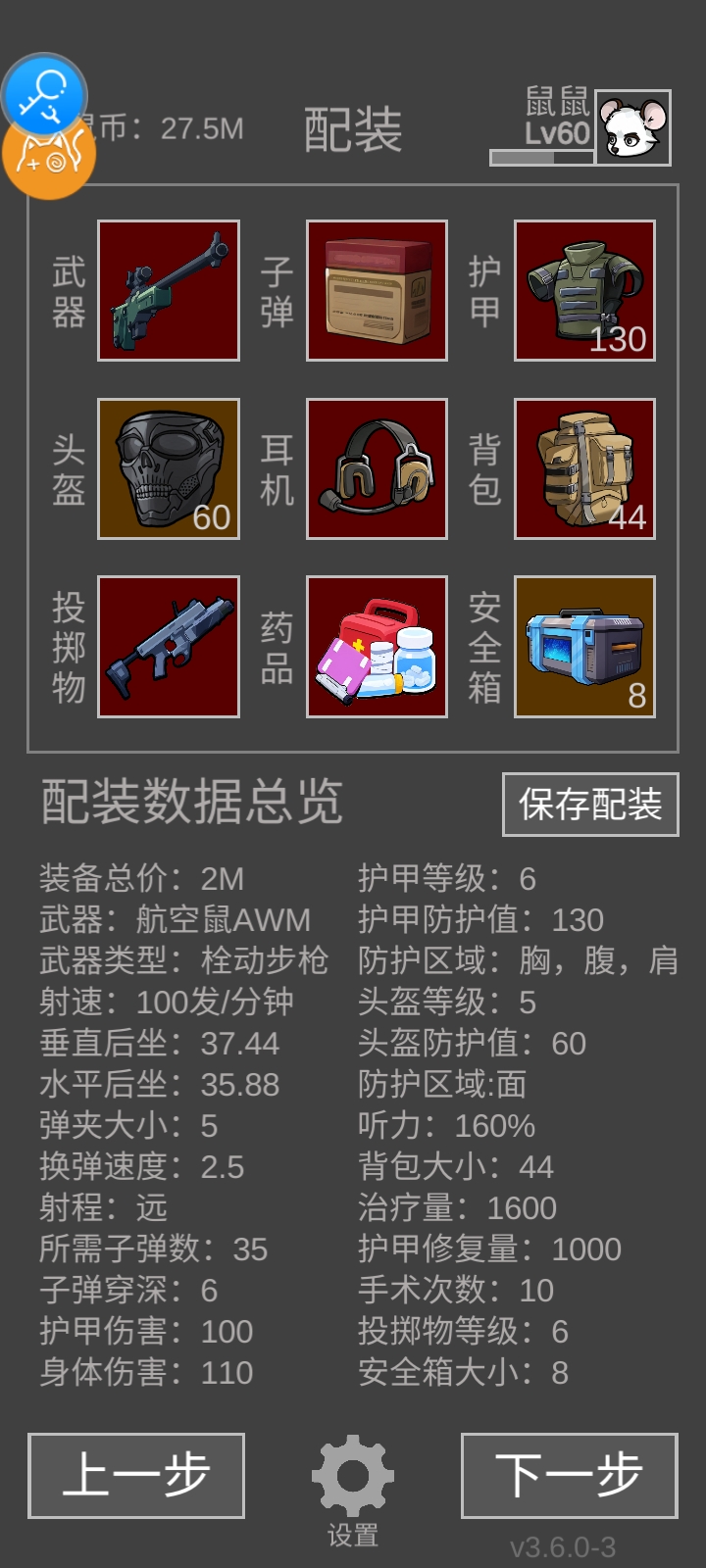Open the 耳机 headset slot
The height and width of the screenshot is (1568, 706).
pos(378,468)
